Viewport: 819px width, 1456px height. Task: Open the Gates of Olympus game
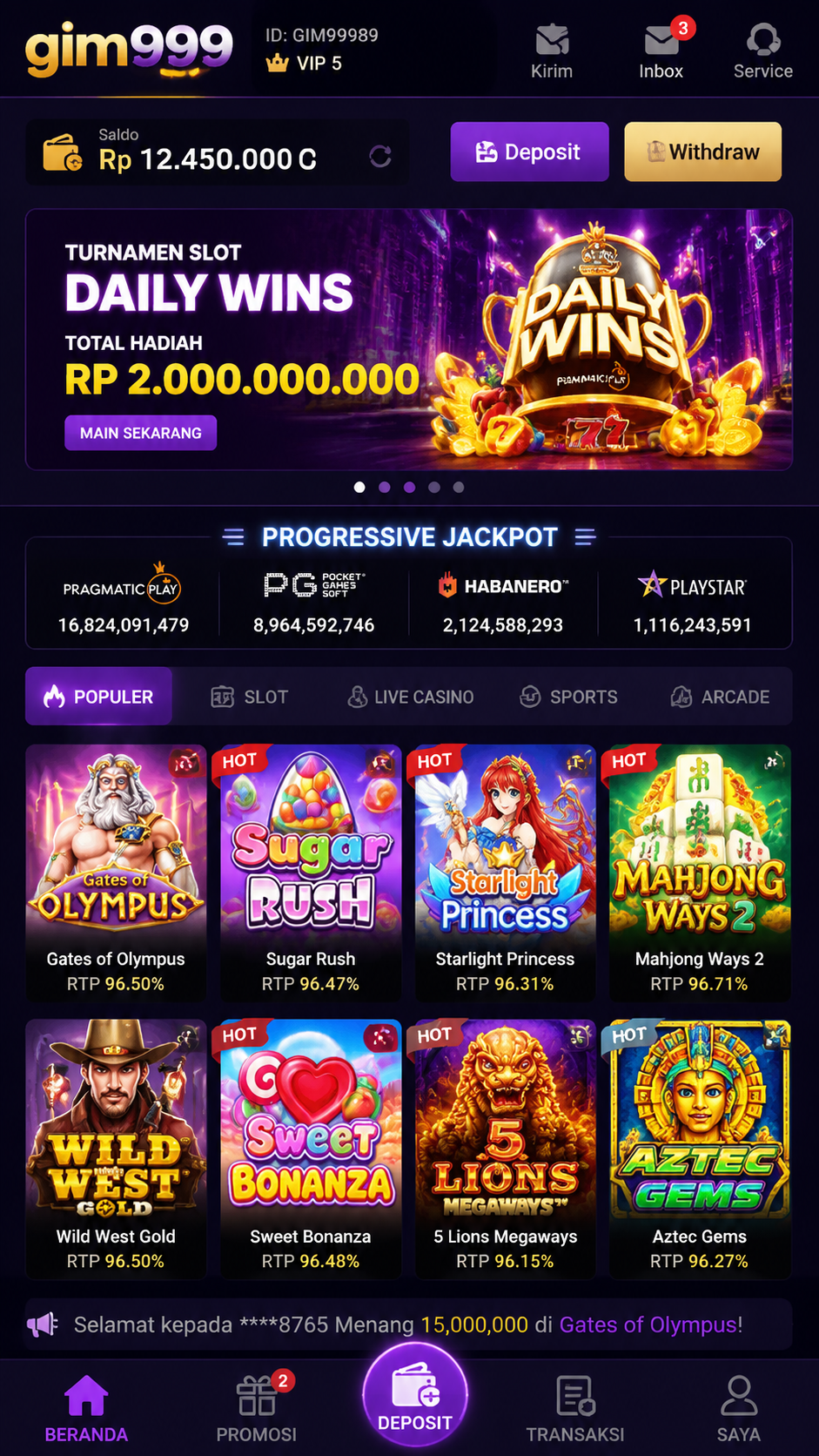click(116, 872)
